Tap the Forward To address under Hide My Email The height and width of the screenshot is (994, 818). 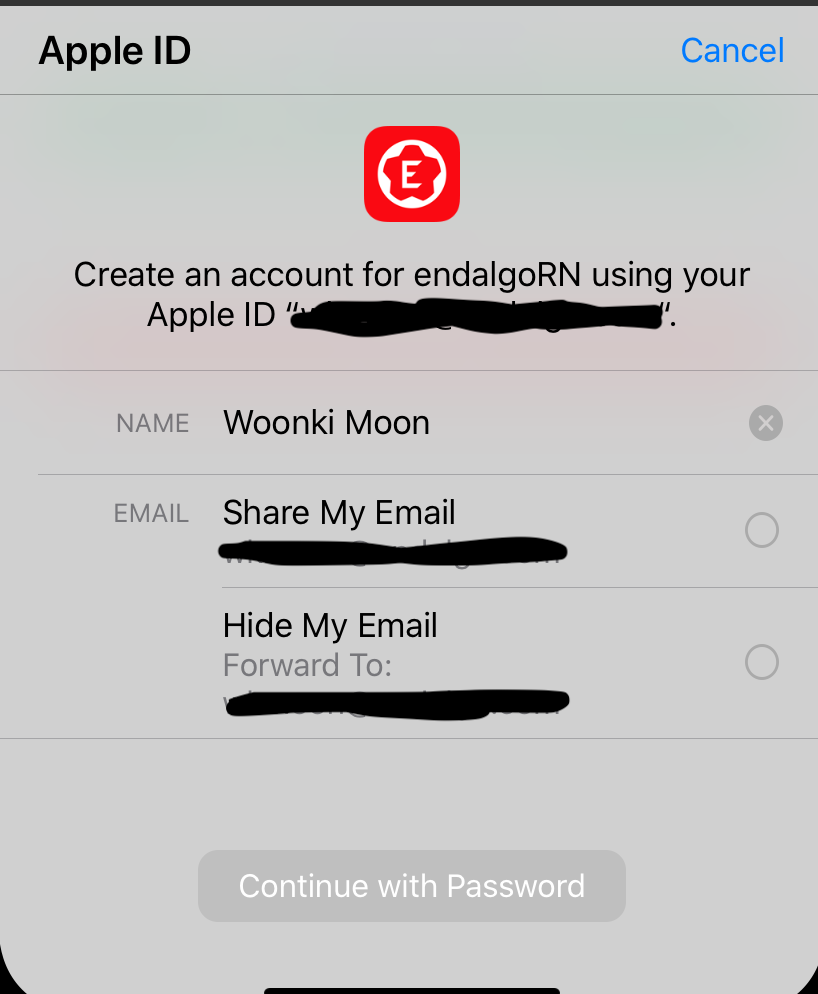tap(395, 703)
